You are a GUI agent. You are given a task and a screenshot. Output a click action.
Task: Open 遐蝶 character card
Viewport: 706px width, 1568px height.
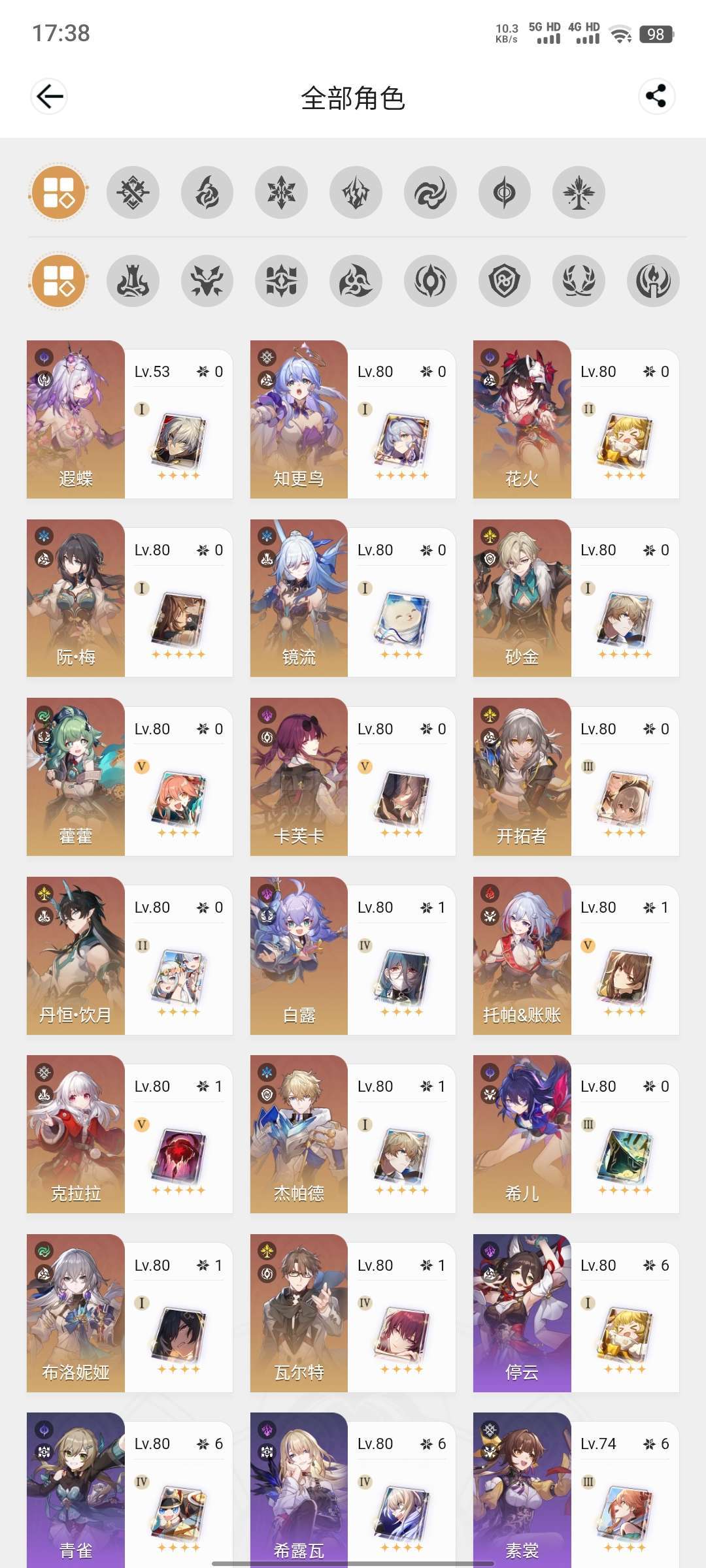coord(129,419)
